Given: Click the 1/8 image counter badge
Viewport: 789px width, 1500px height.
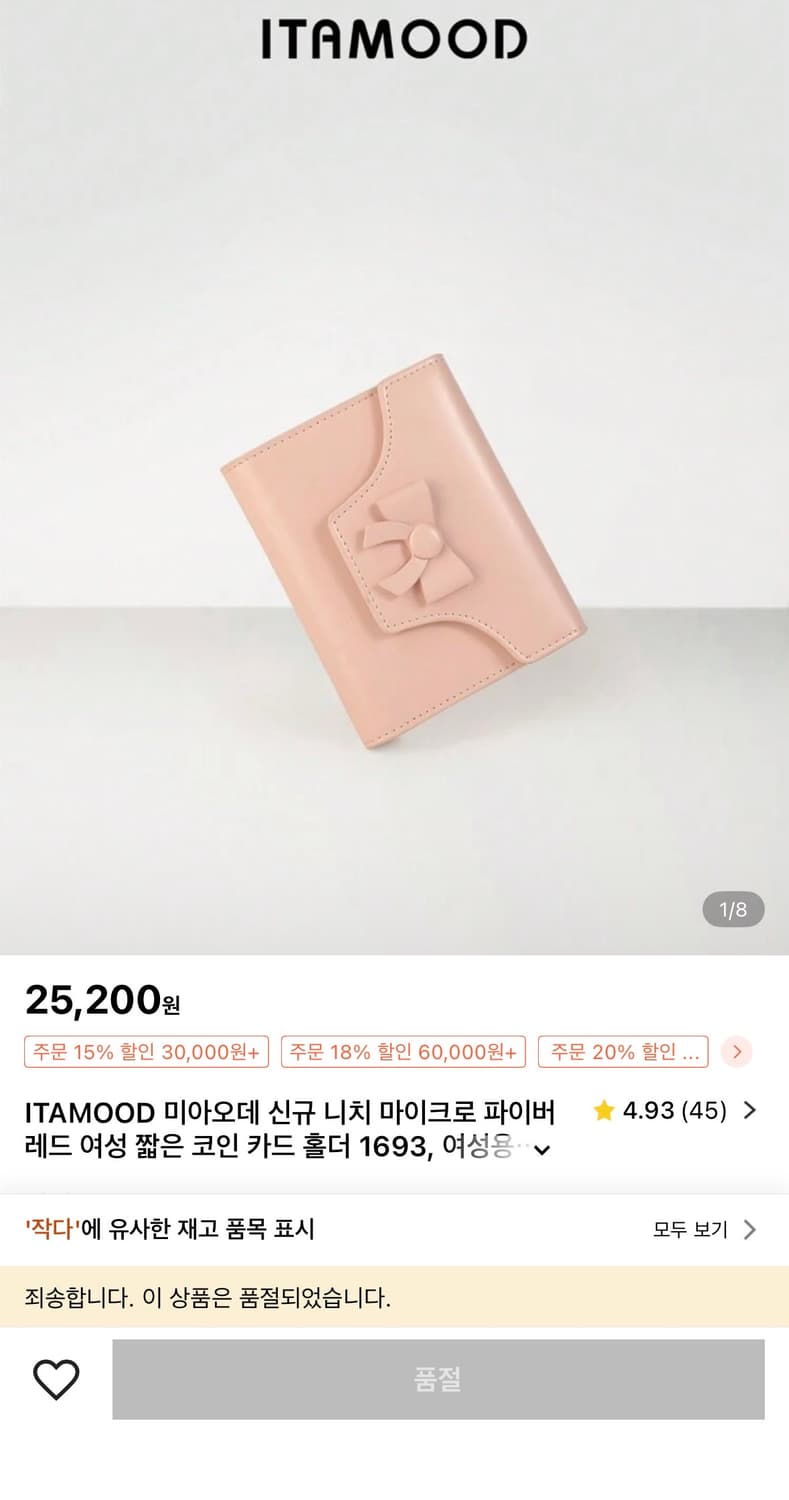Looking at the screenshot, I should (x=734, y=910).
